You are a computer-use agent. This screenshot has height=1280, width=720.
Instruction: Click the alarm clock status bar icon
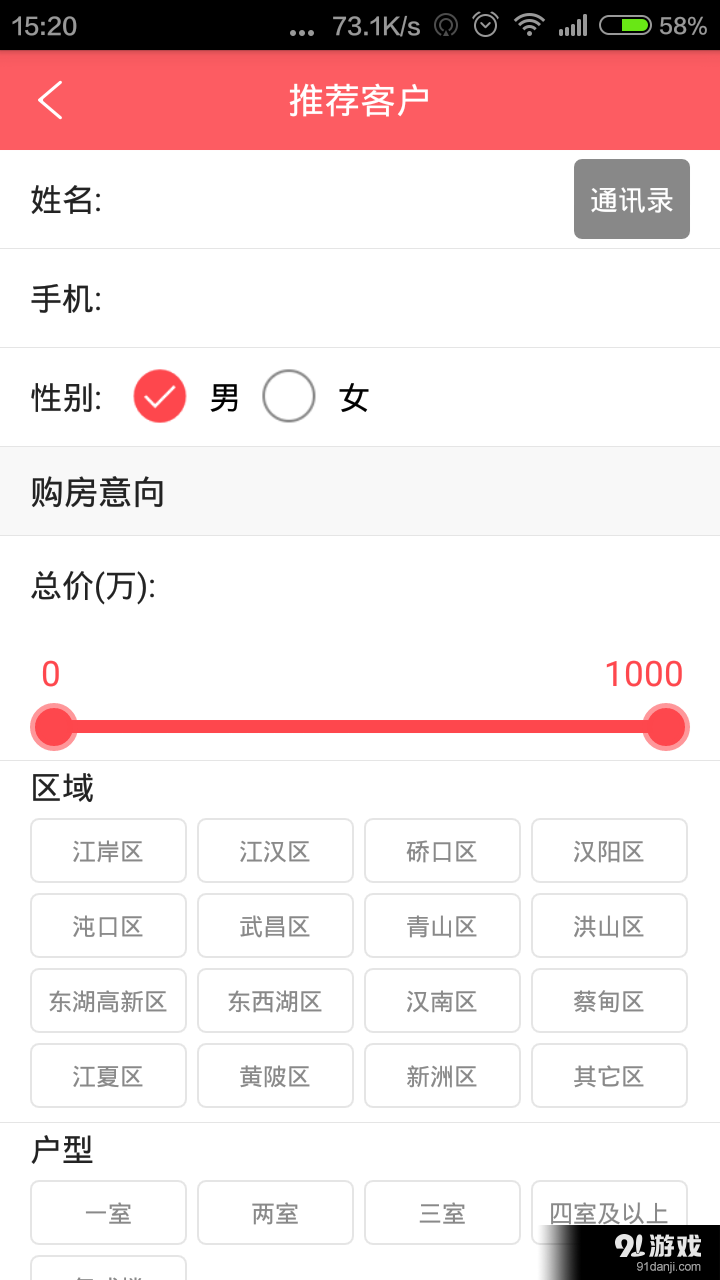[x=483, y=25]
